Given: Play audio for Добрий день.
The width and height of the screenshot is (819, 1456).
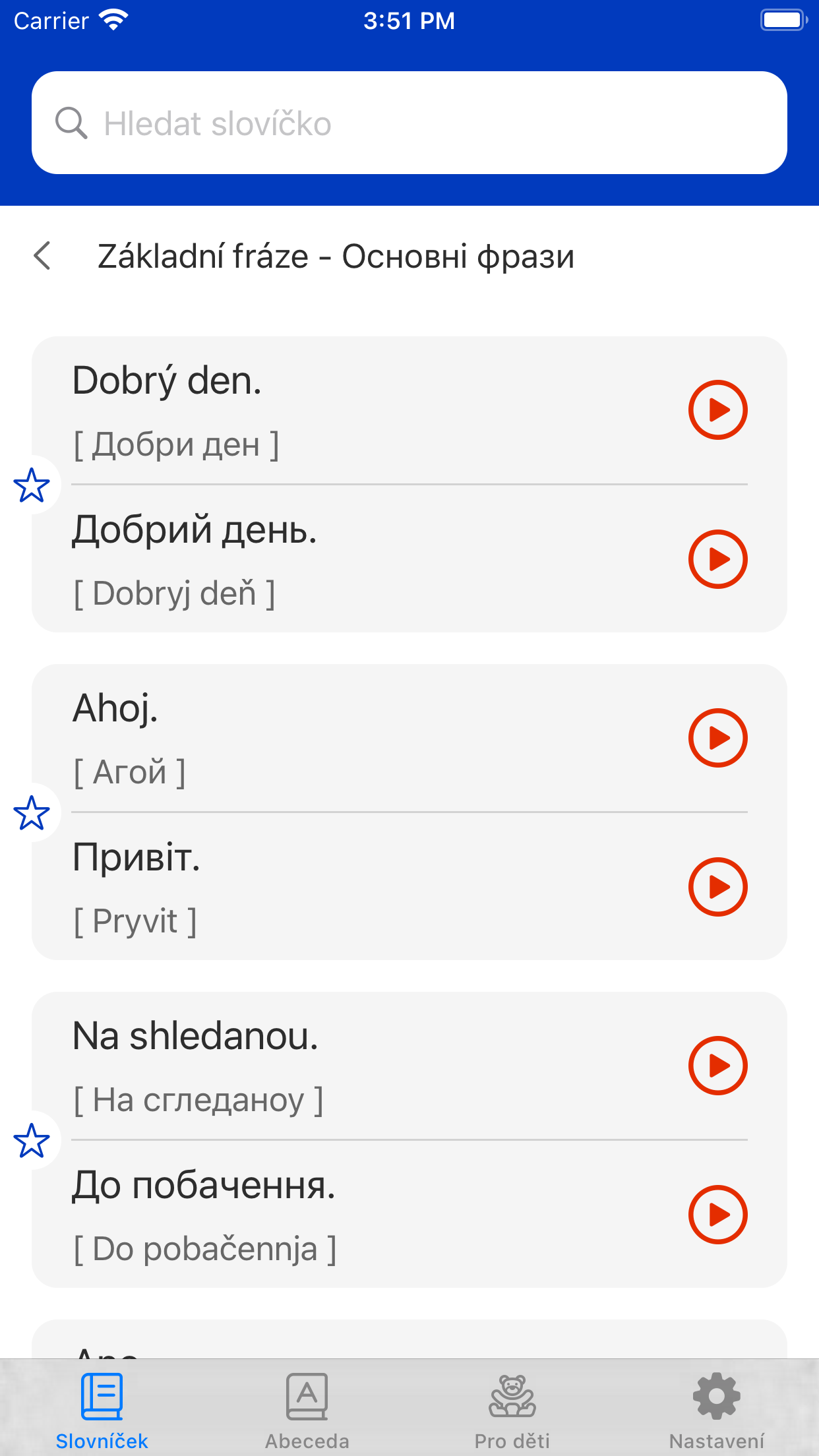Looking at the screenshot, I should click(x=717, y=559).
